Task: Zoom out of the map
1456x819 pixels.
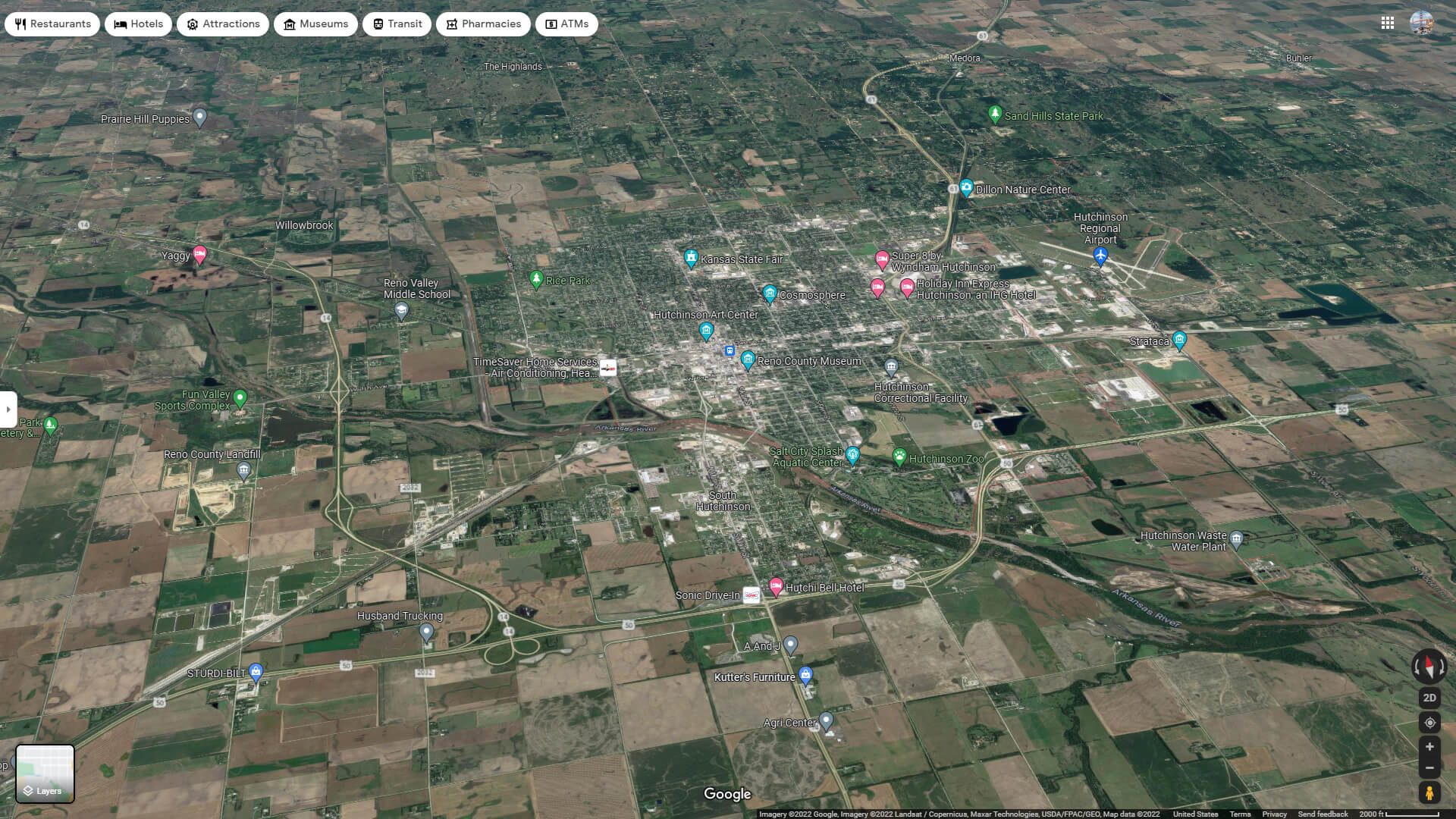Action: tap(1429, 767)
